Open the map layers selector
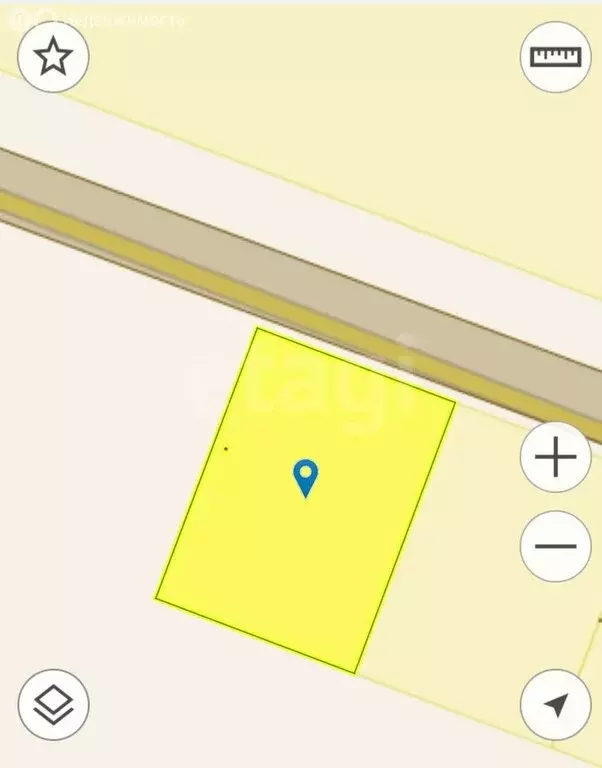This screenshot has width=602, height=768. (x=54, y=705)
